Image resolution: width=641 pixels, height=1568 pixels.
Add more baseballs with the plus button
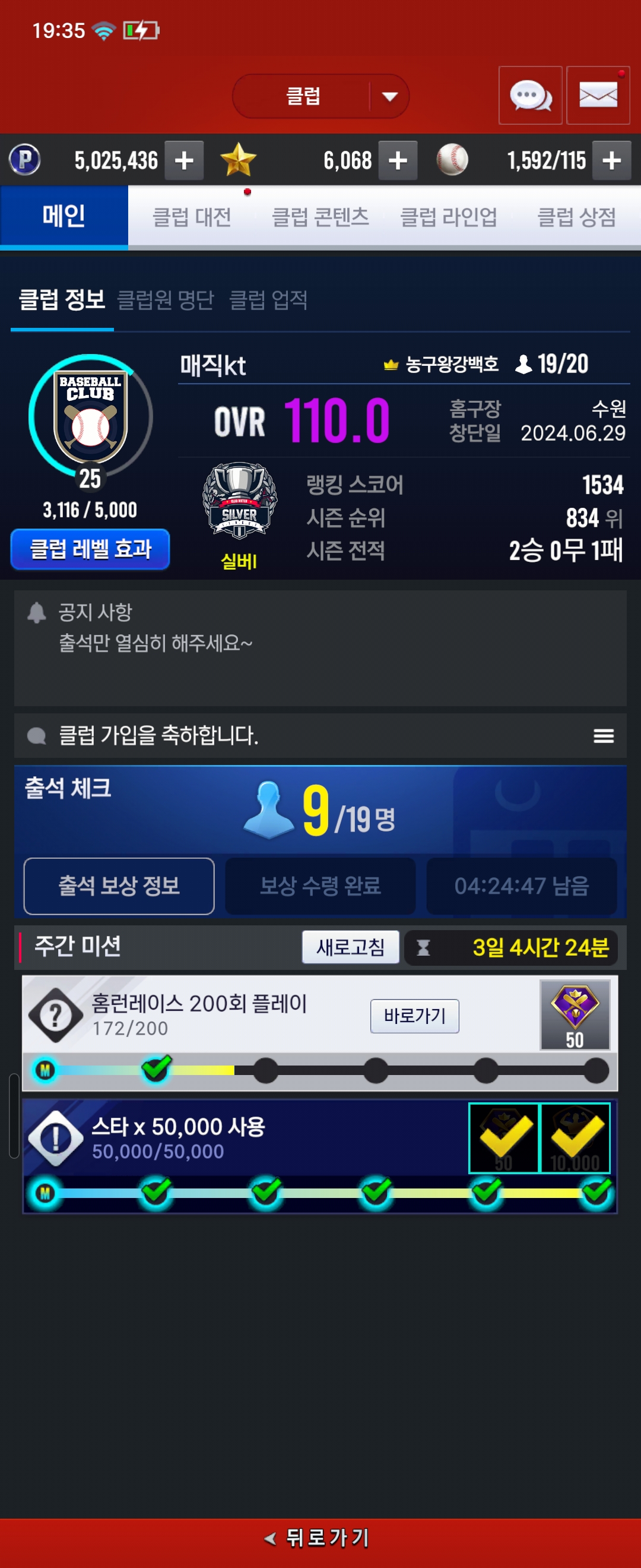click(611, 161)
